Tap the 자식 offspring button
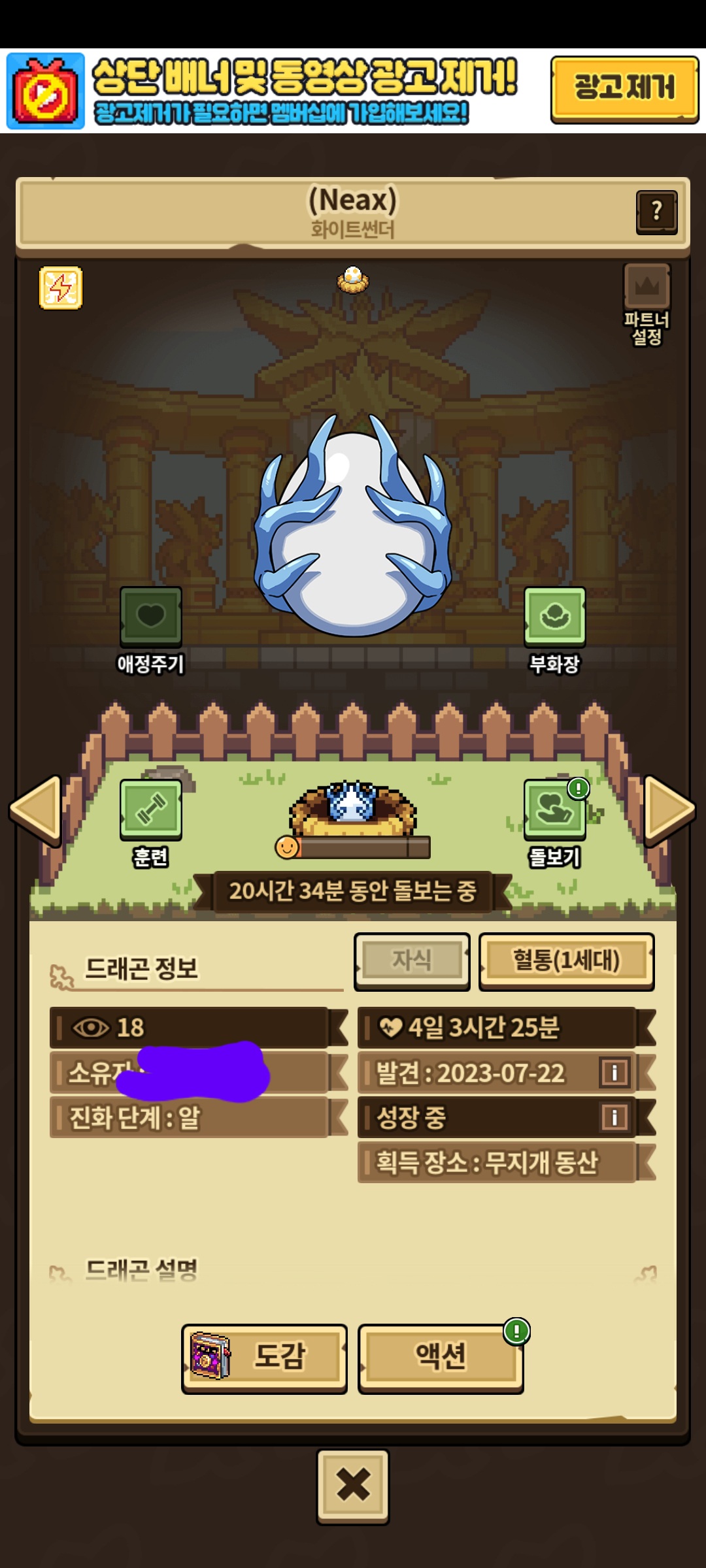This screenshot has height=1568, width=706. tap(412, 960)
